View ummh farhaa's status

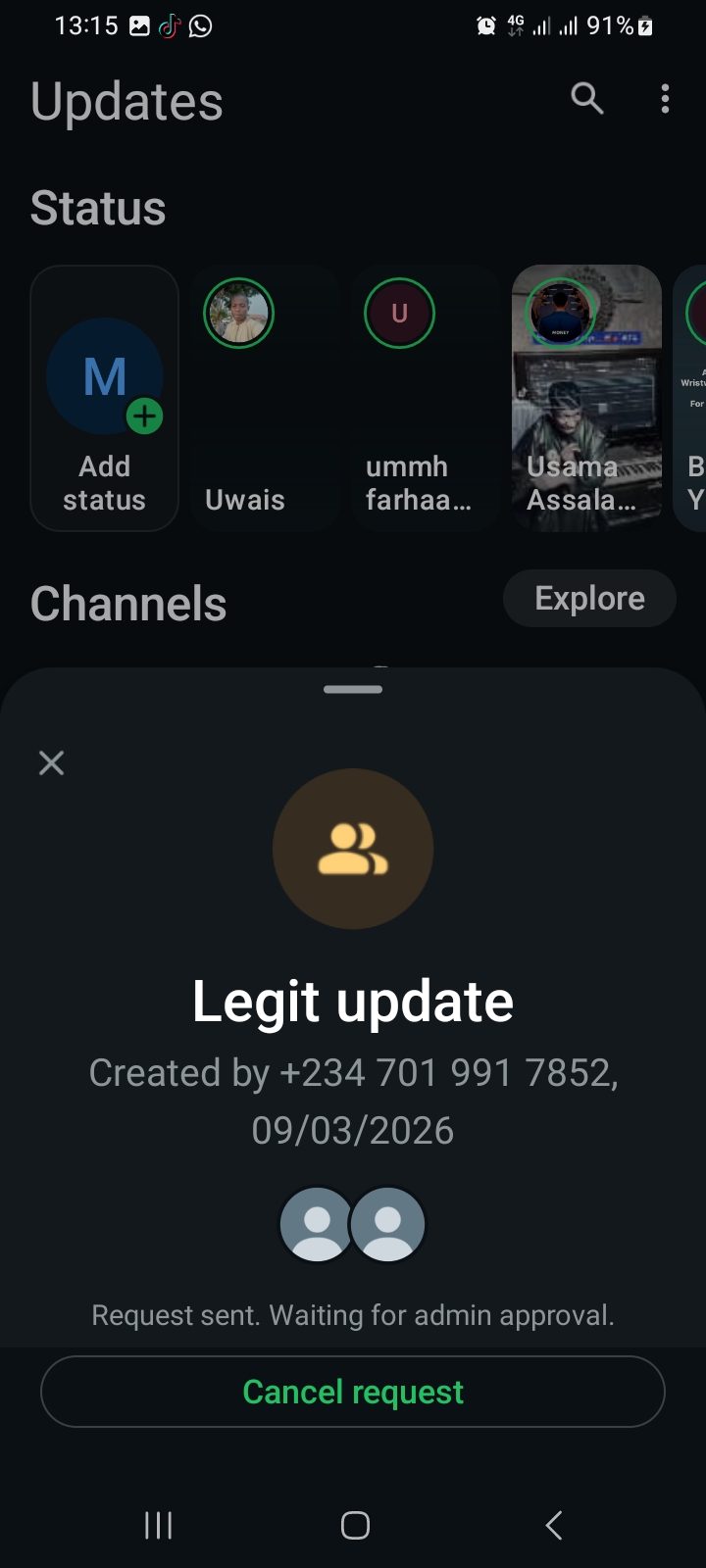tap(425, 397)
